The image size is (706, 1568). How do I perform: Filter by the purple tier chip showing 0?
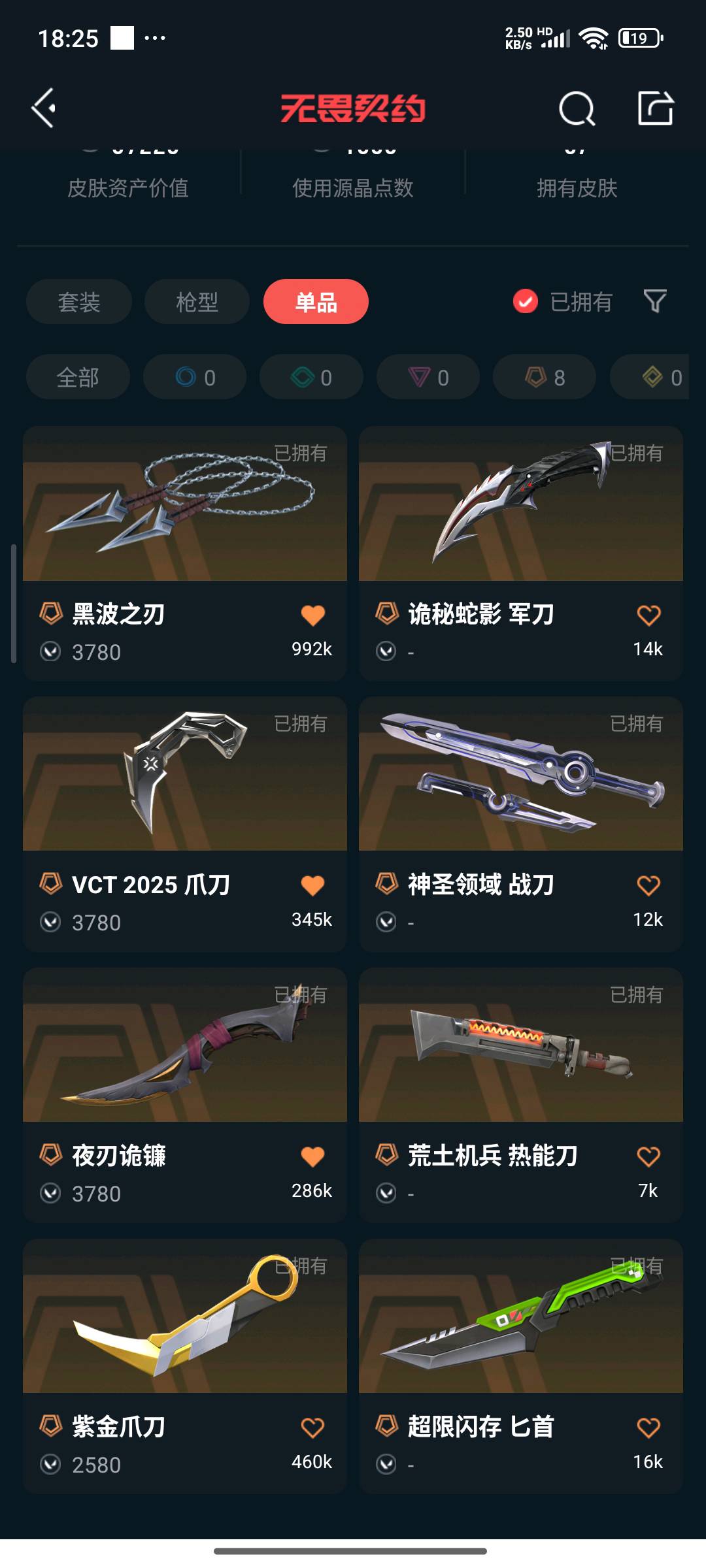(428, 377)
